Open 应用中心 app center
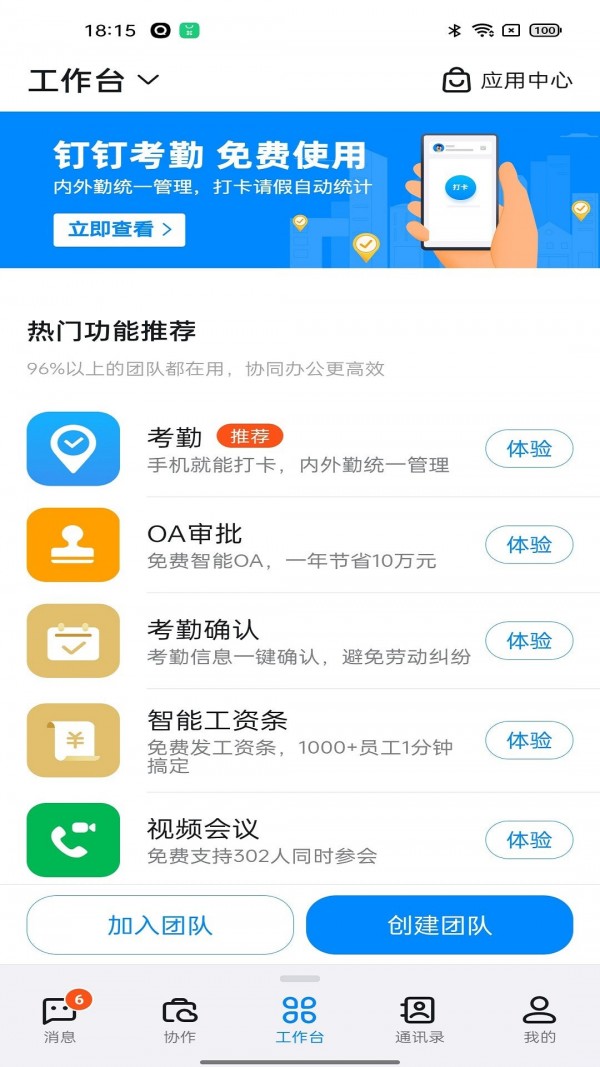The width and height of the screenshot is (600, 1067). (x=508, y=80)
